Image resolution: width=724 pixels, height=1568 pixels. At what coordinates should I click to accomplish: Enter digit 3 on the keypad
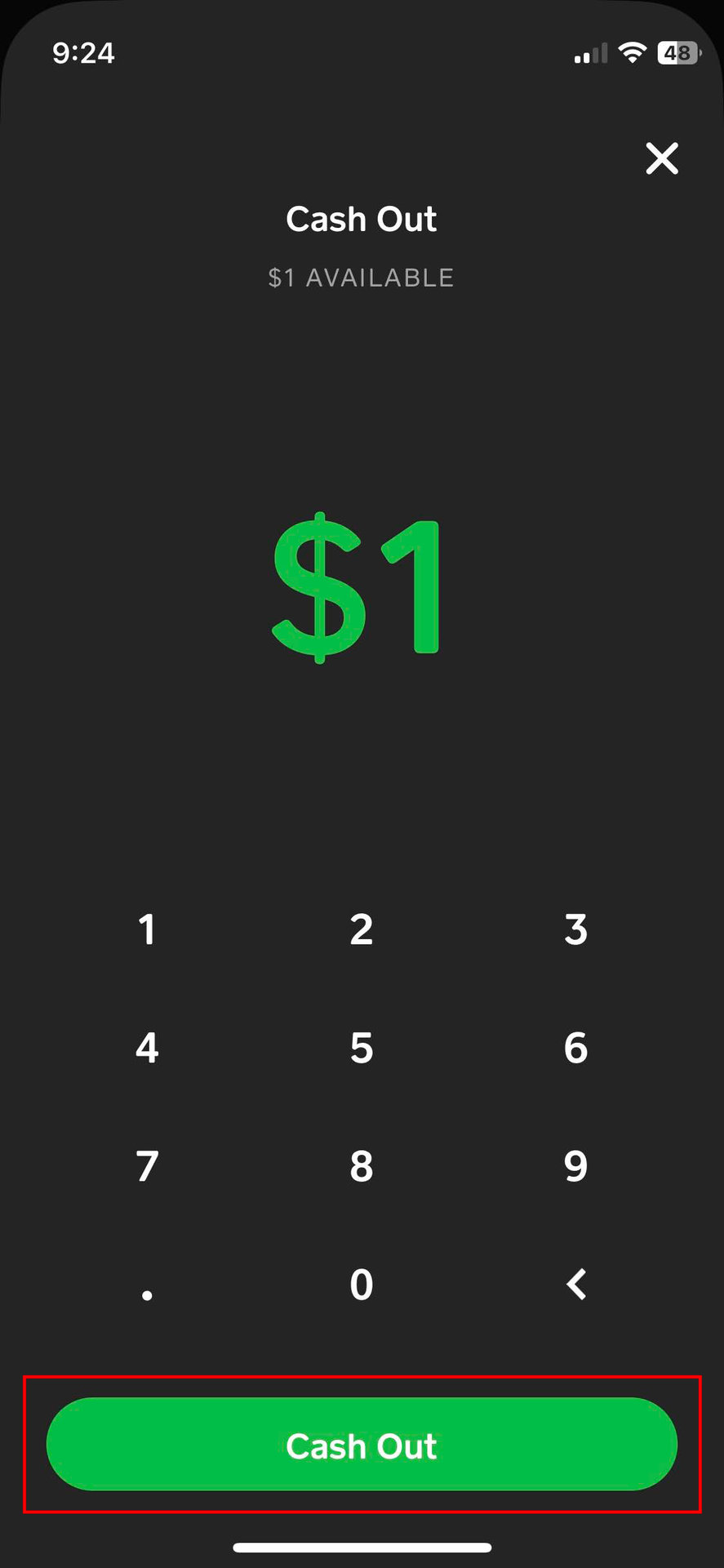[x=575, y=929]
